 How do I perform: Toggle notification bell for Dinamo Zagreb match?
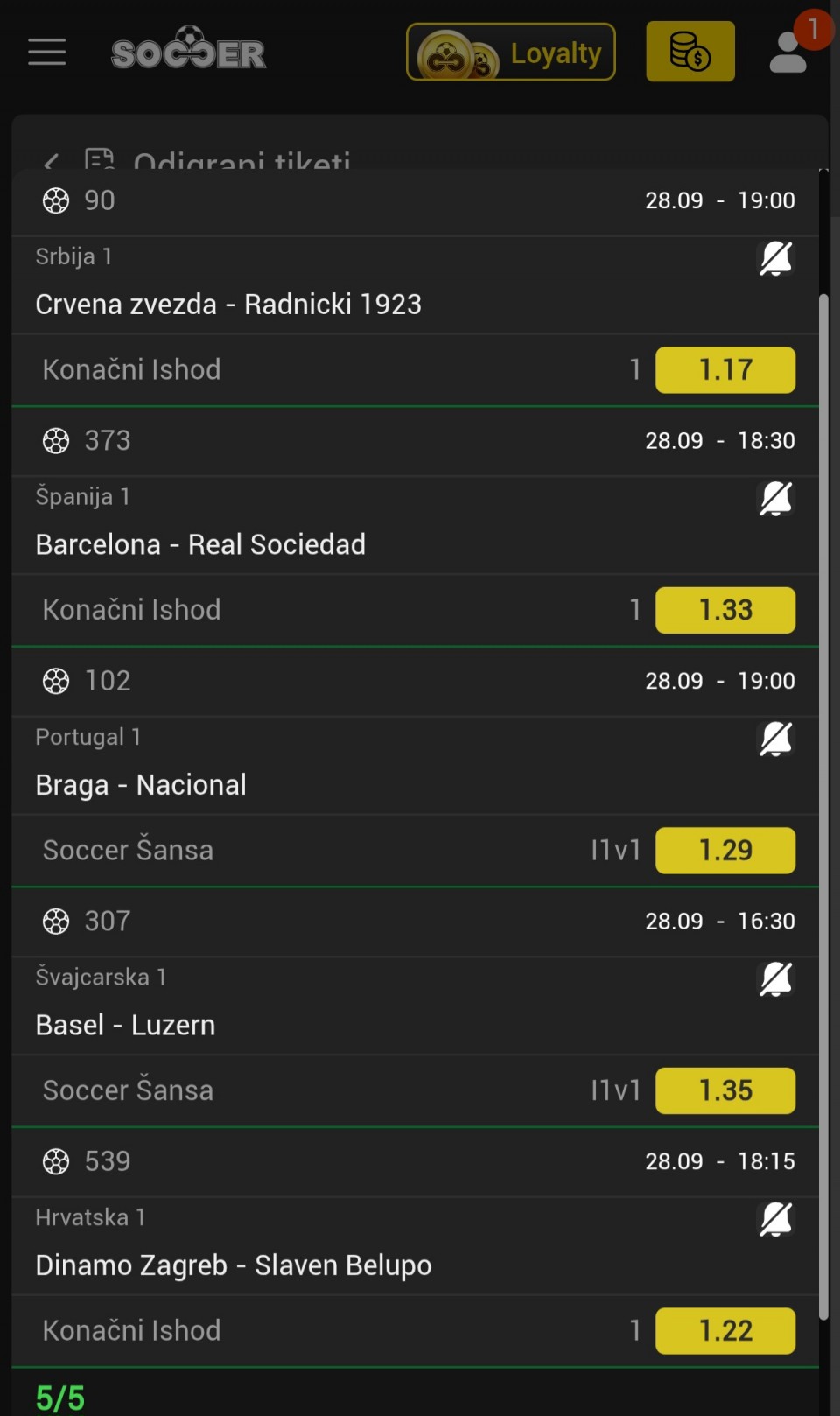click(775, 1219)
